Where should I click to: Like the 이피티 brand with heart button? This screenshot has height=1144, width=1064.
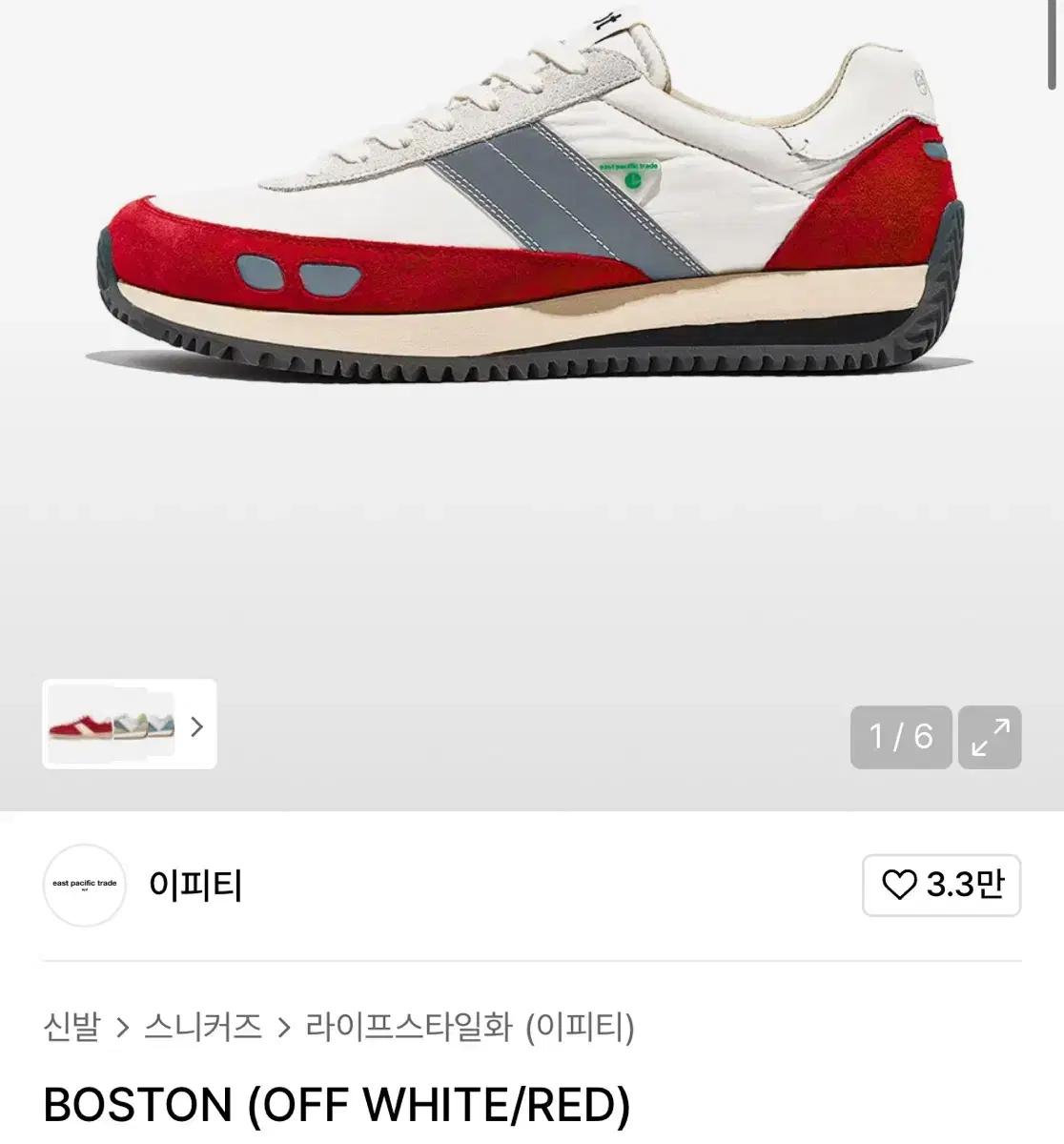[941, 886]
